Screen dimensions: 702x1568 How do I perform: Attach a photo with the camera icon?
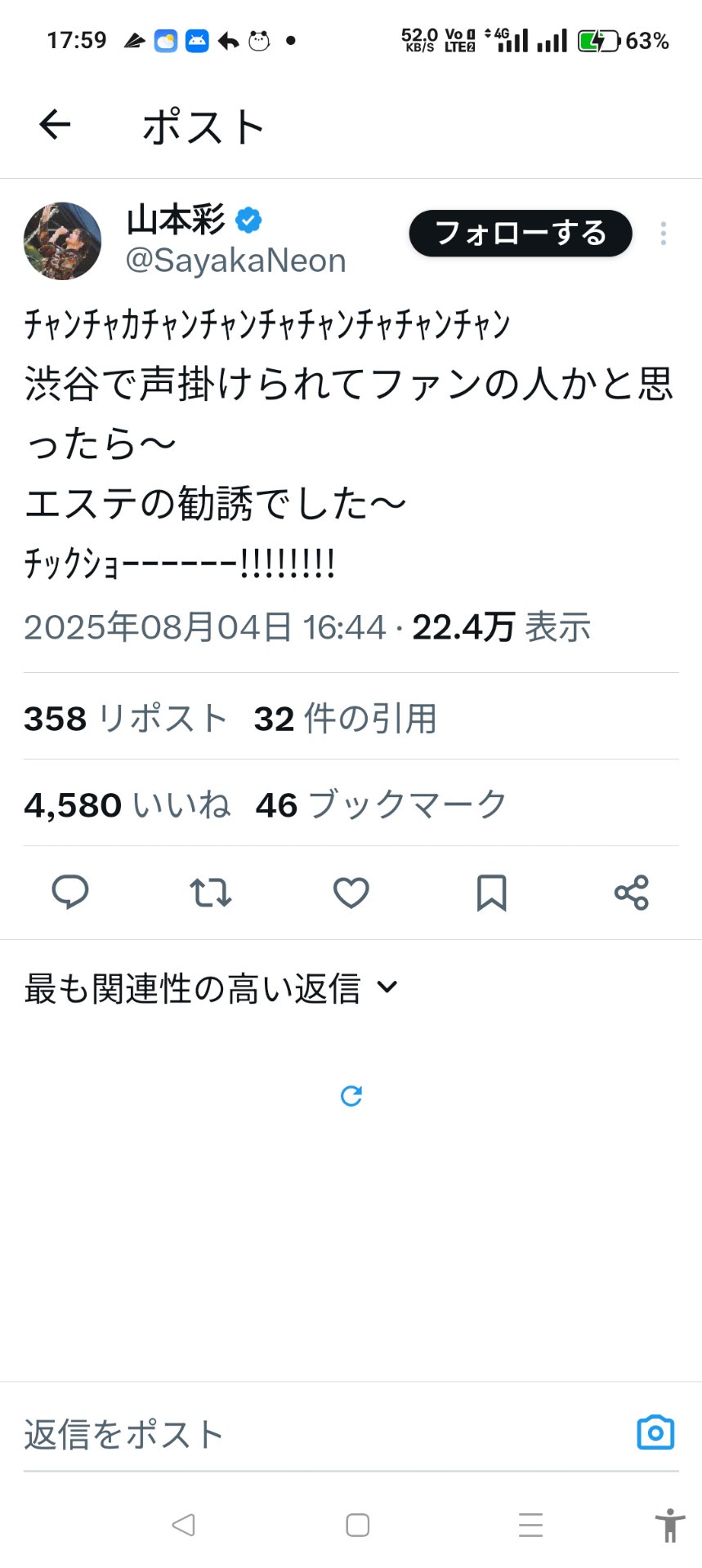655,1432
